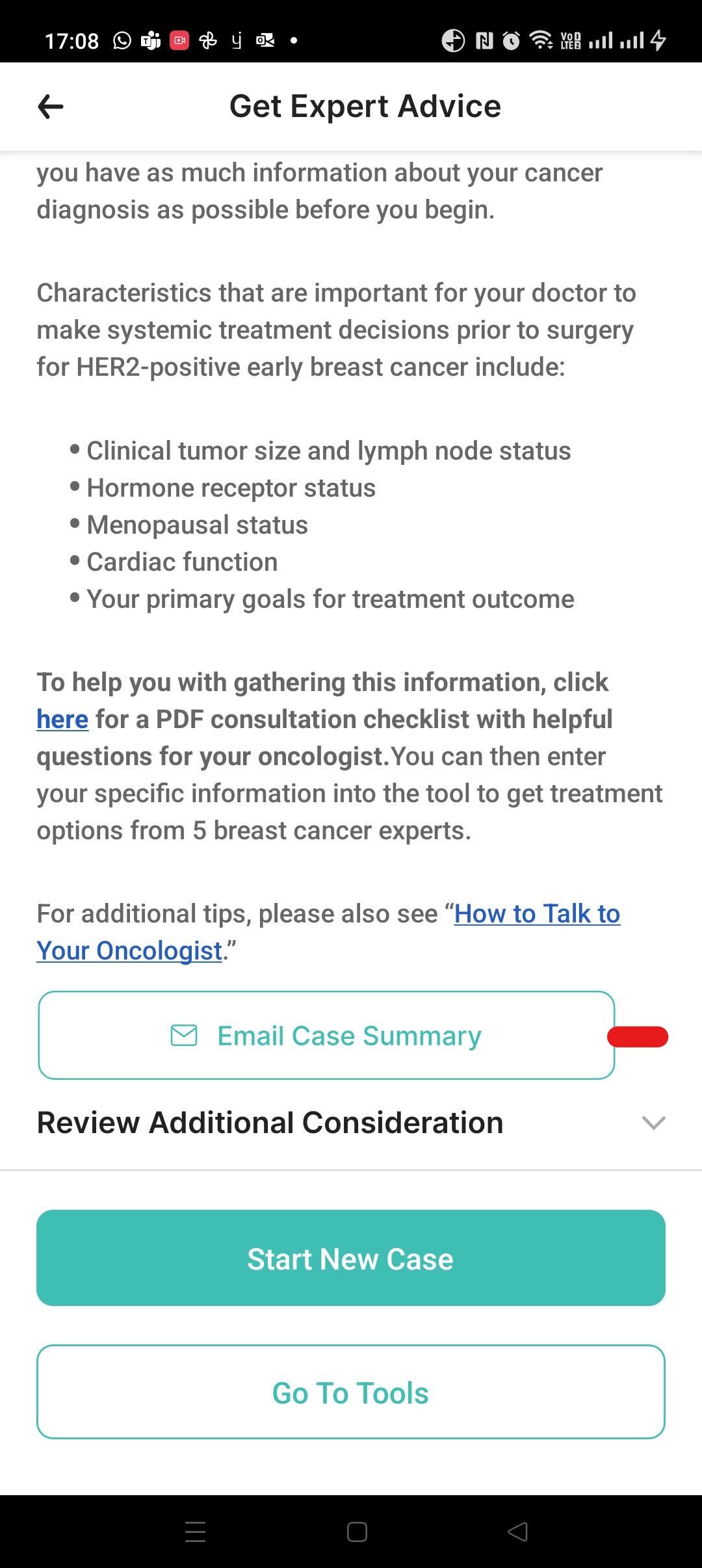Tap Email Case Summary button
Image resolution: width=702 pixels, height=1568 pixels.
click(x=326, y=1036)
